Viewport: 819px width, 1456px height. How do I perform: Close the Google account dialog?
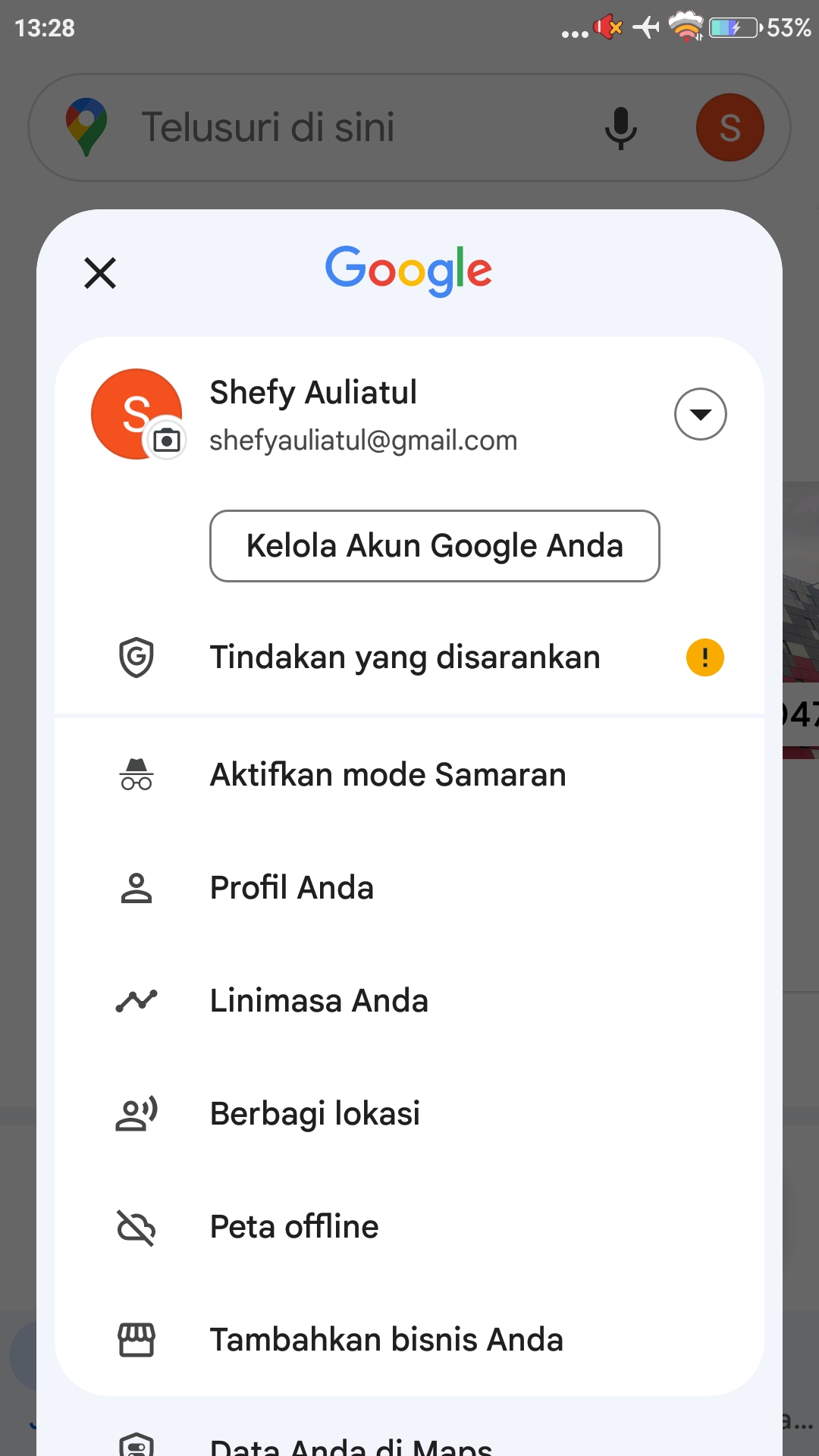[100, 273]
